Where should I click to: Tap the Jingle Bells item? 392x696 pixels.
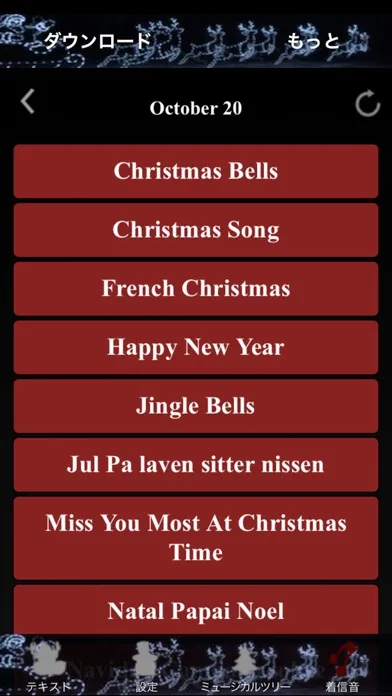tap(196, 406)
